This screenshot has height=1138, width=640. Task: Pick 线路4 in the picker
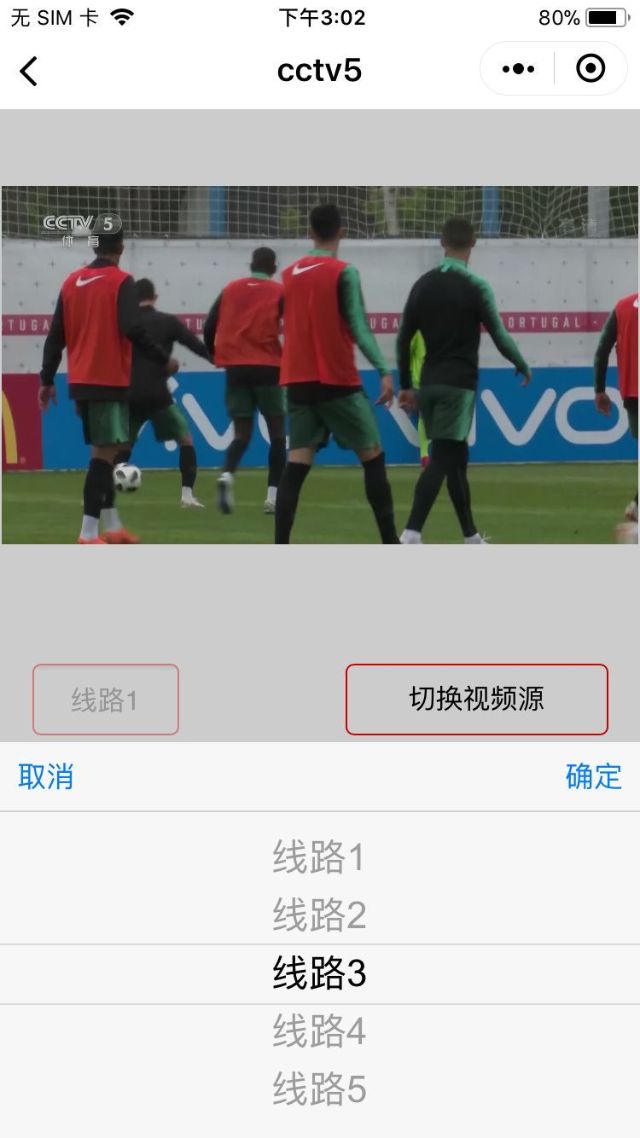tap(319, 1031)
